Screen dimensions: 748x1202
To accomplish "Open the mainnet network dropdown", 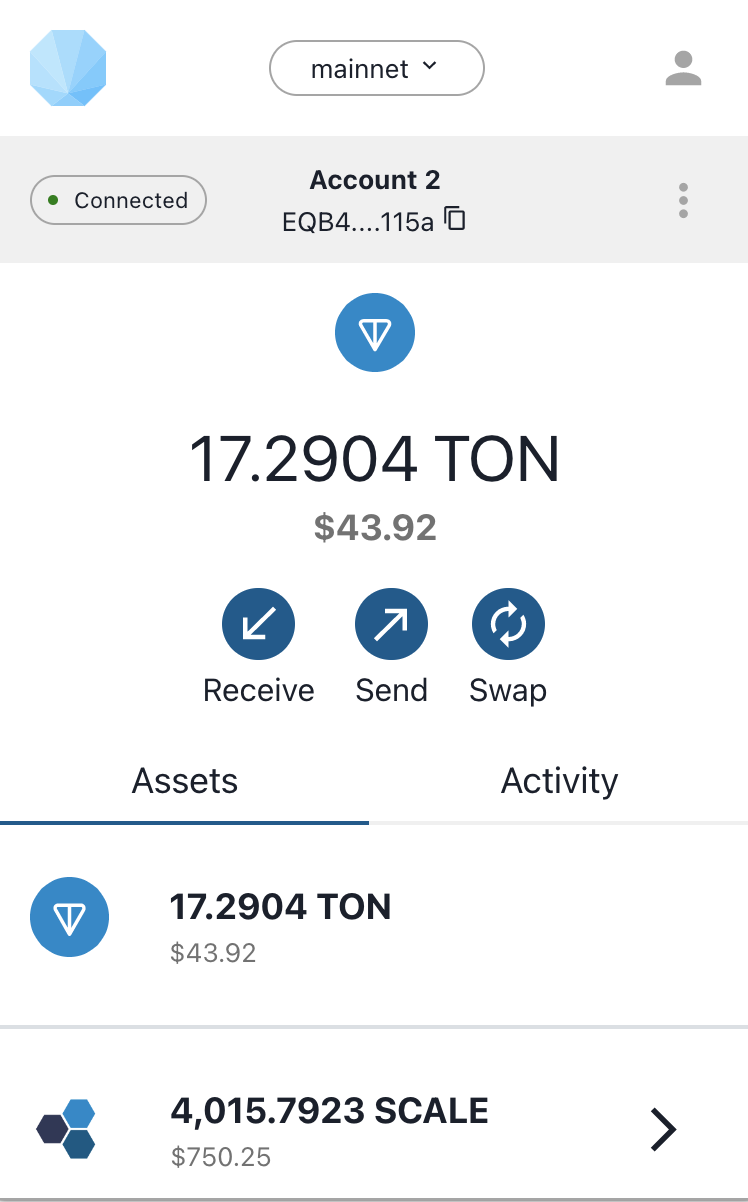I will [x=377, y=68].
